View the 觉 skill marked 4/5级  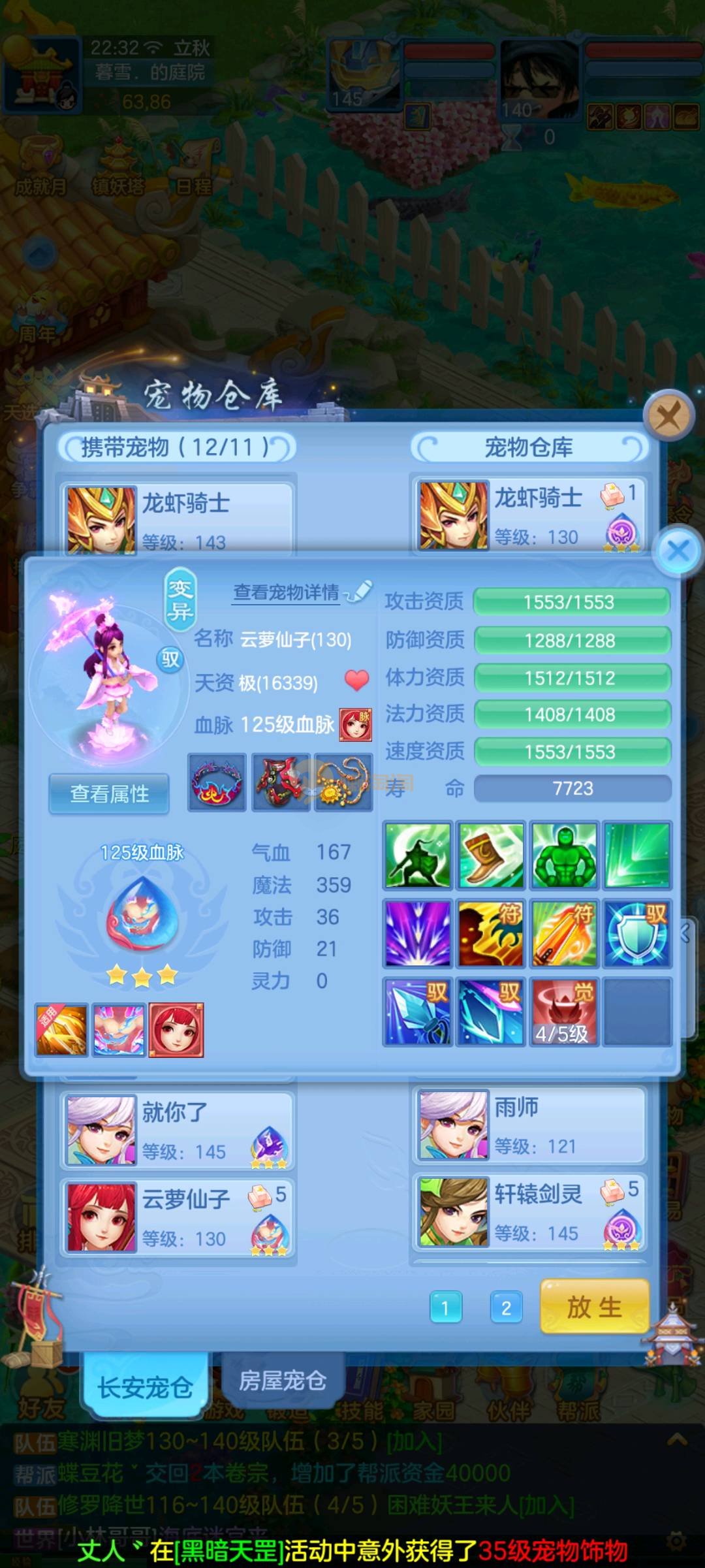563,1011
